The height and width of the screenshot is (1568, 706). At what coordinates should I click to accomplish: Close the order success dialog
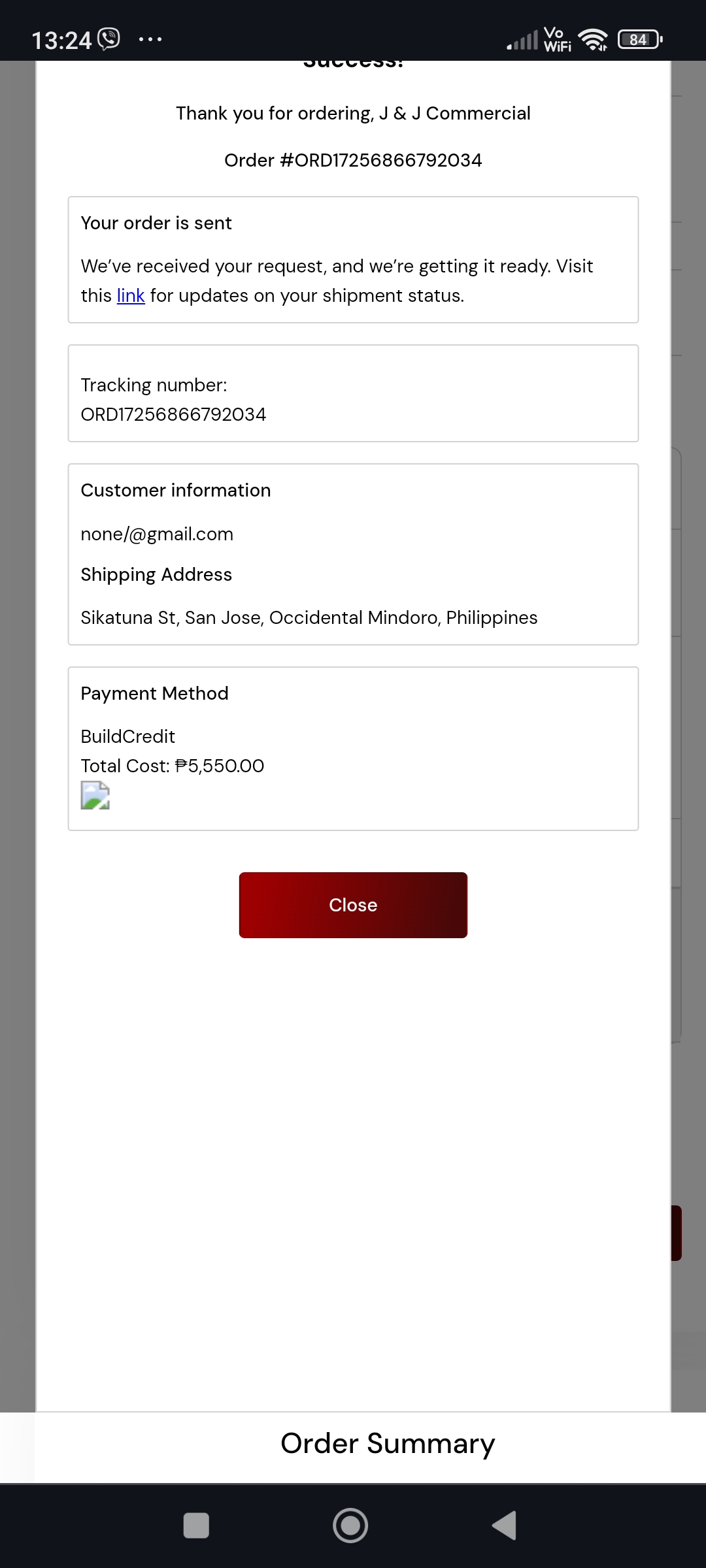click(353, 905)
